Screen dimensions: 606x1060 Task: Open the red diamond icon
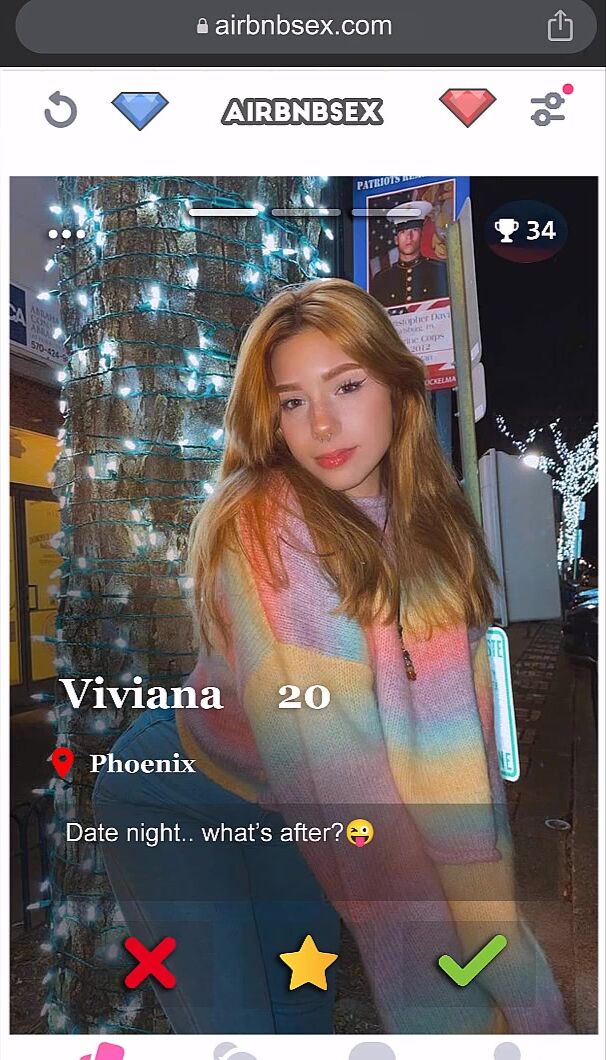pos(467,108)
